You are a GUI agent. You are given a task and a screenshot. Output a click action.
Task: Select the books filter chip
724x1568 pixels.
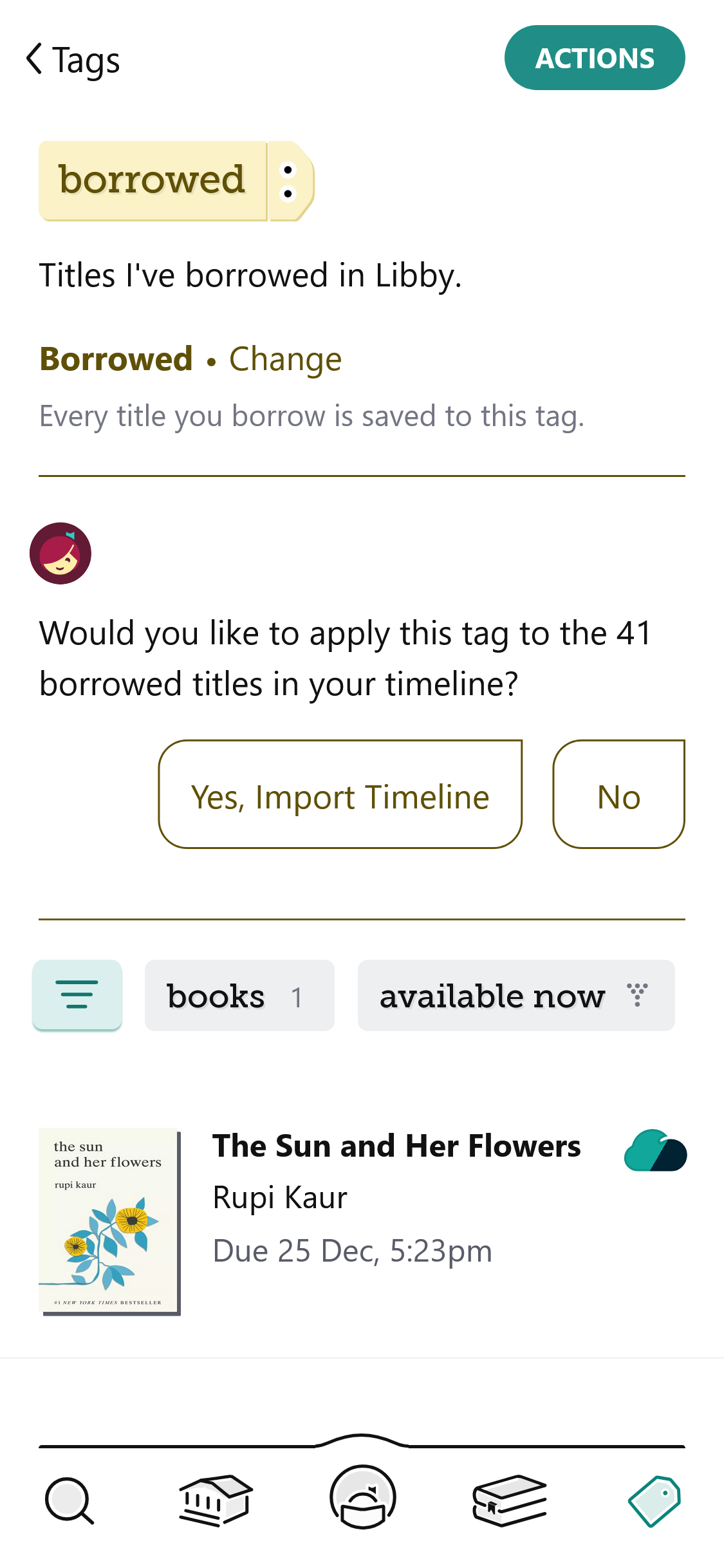(239, 996)
